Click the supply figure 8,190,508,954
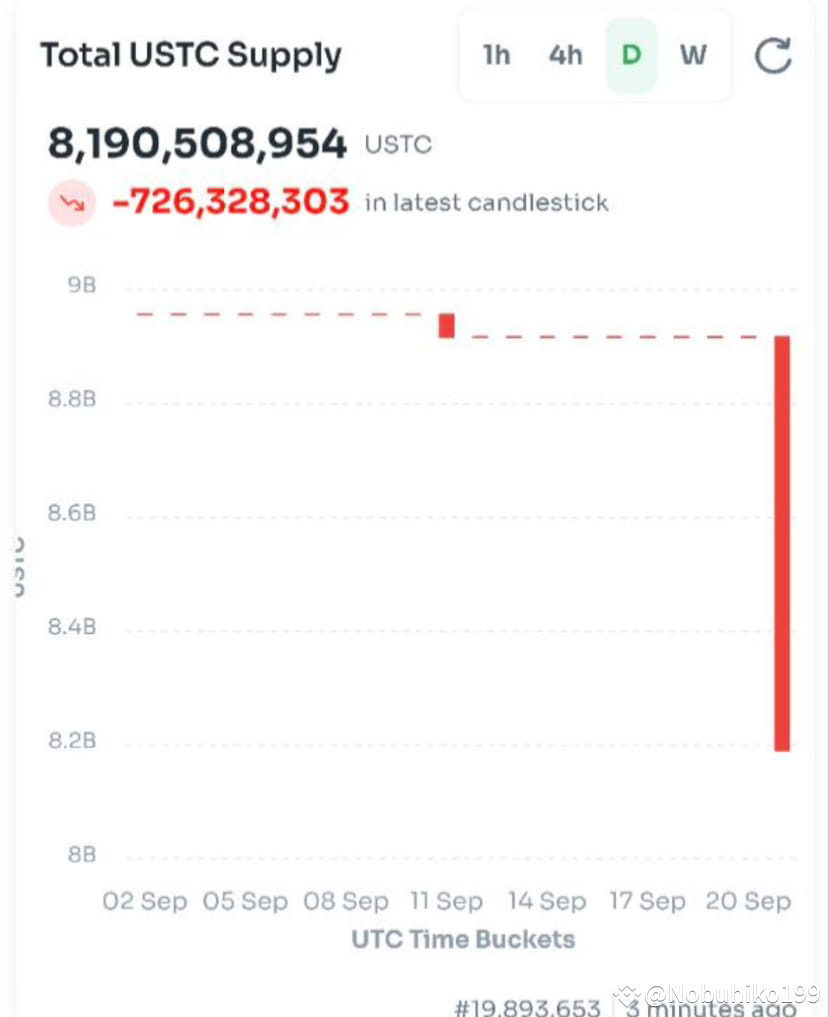Image resolution: width=829 pixels, height=1017 pixels. (197, 142)
